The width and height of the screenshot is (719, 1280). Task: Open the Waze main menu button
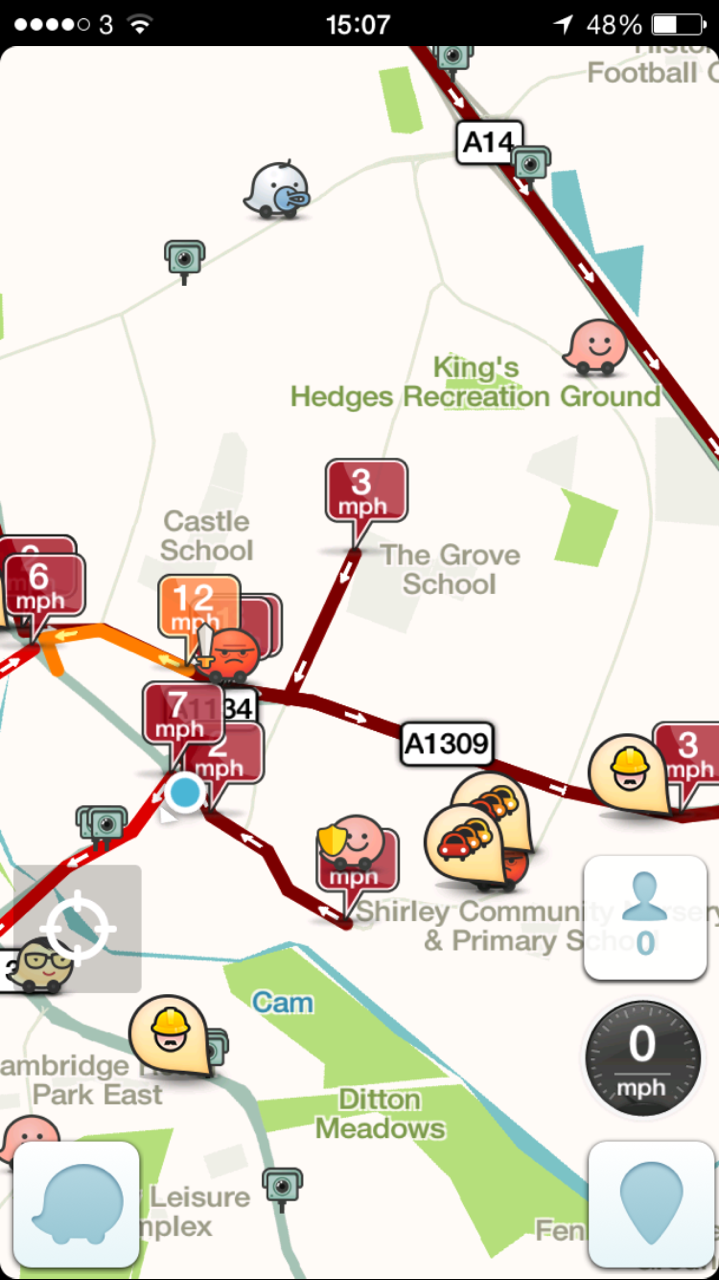(x=76, y=1205)
